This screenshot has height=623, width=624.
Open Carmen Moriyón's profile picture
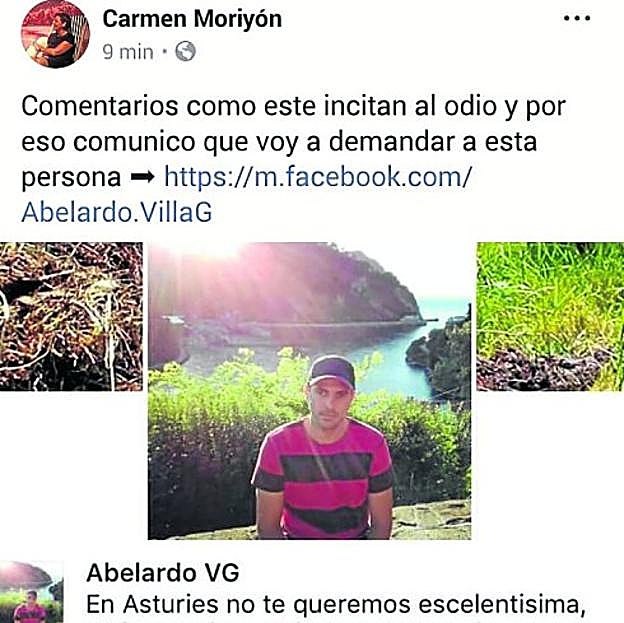55,34
